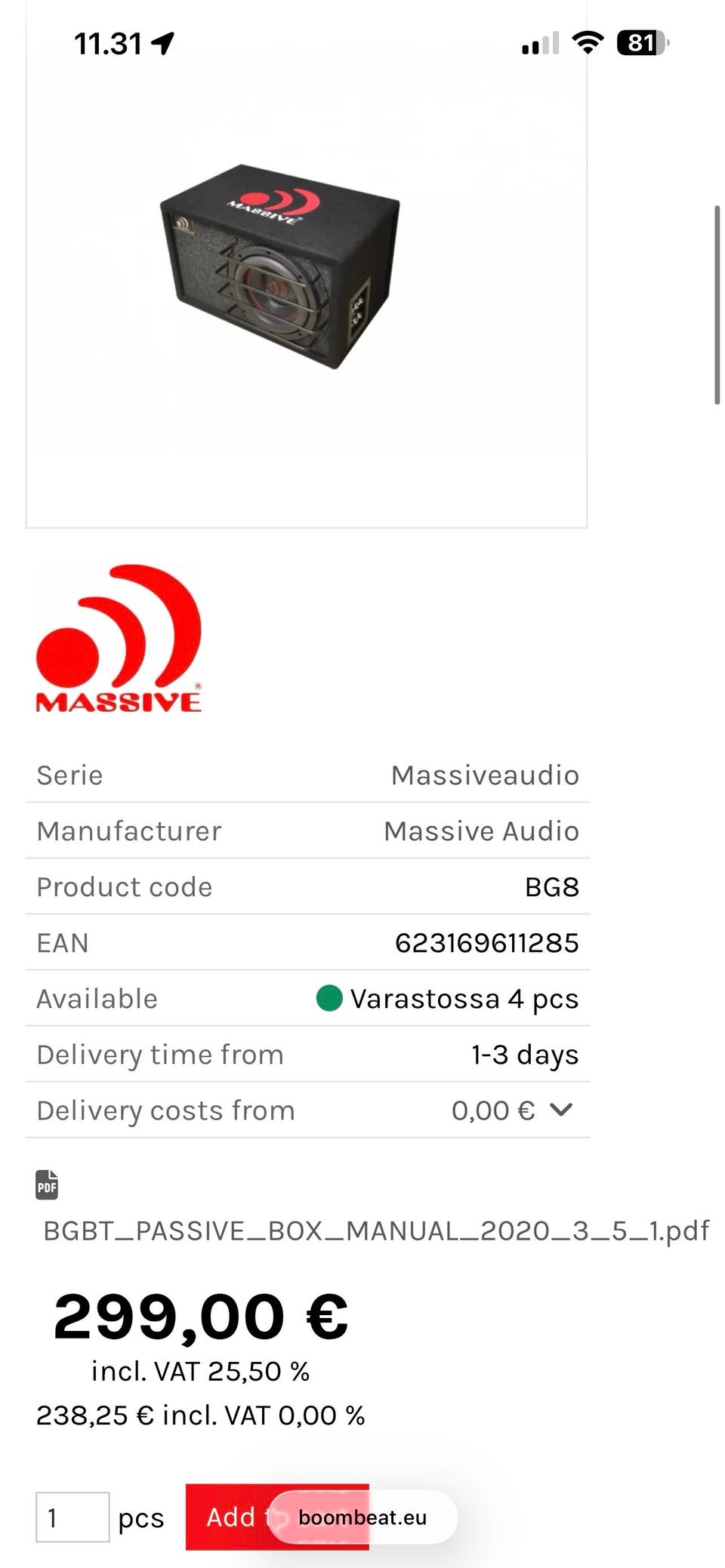725x1568 pixels.
Task: Tap the boombeat.eu address pill
Action: [x=363, y=1517]
